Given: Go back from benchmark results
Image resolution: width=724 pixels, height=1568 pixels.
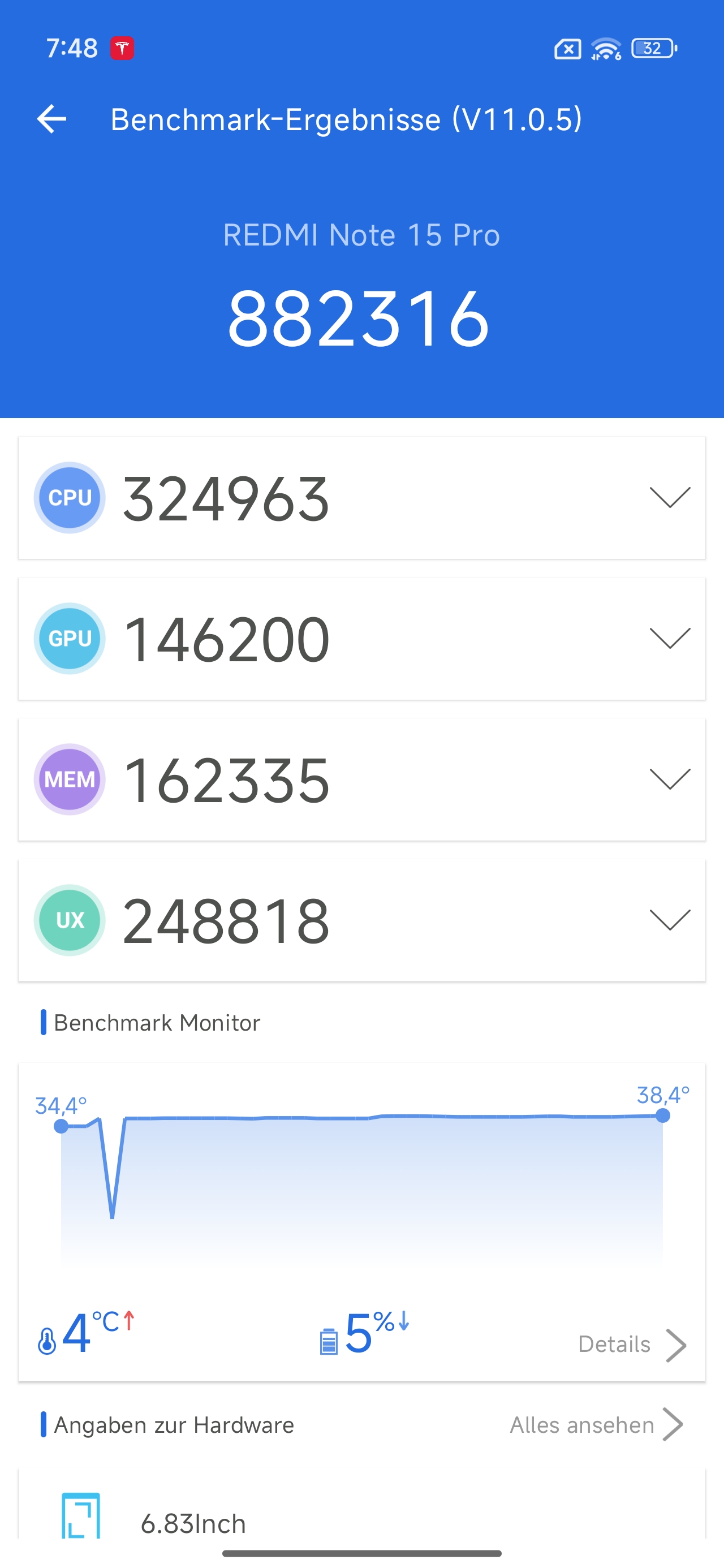Looking at the screenshot, I should pos(52,119).
